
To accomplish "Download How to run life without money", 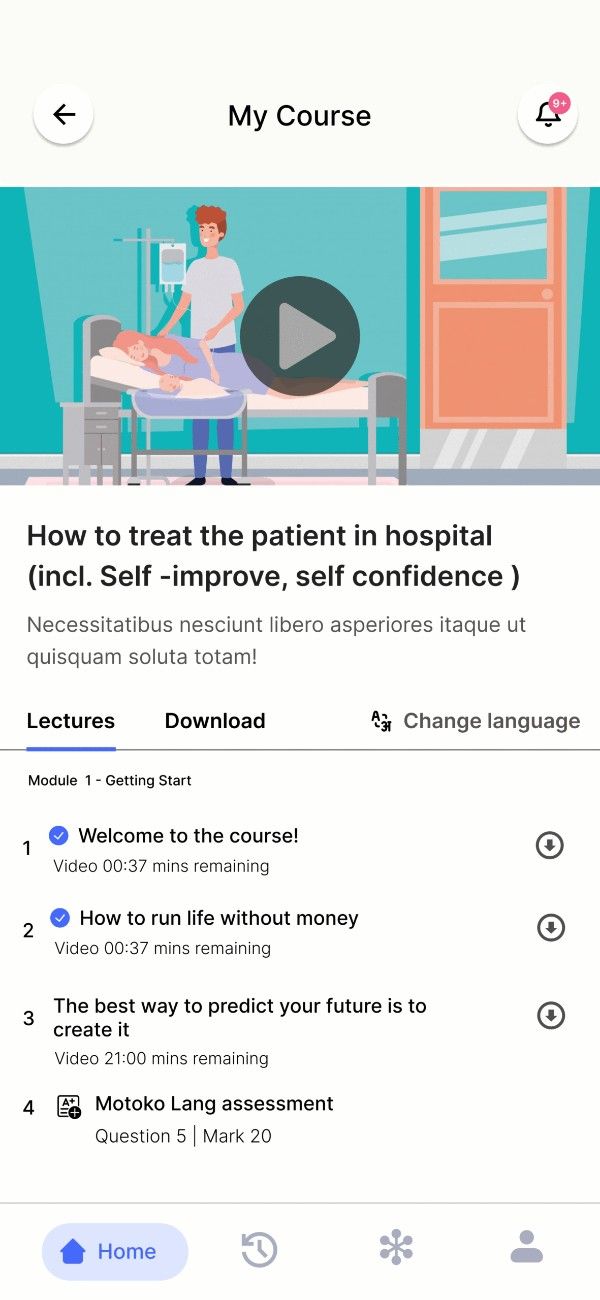I will coord(551,928).
